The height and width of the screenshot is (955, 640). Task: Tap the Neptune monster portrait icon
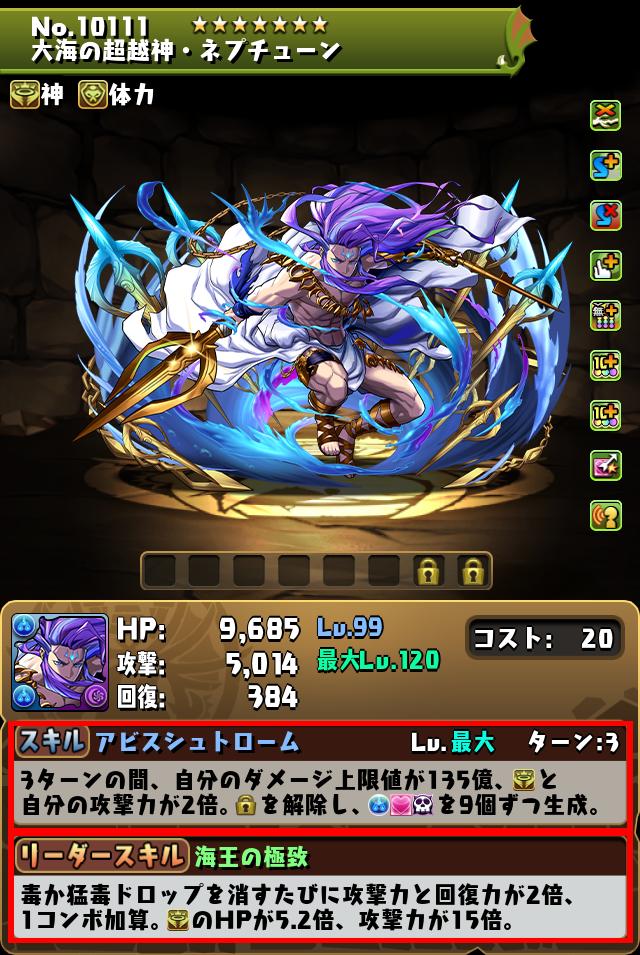tap(60, 661)
